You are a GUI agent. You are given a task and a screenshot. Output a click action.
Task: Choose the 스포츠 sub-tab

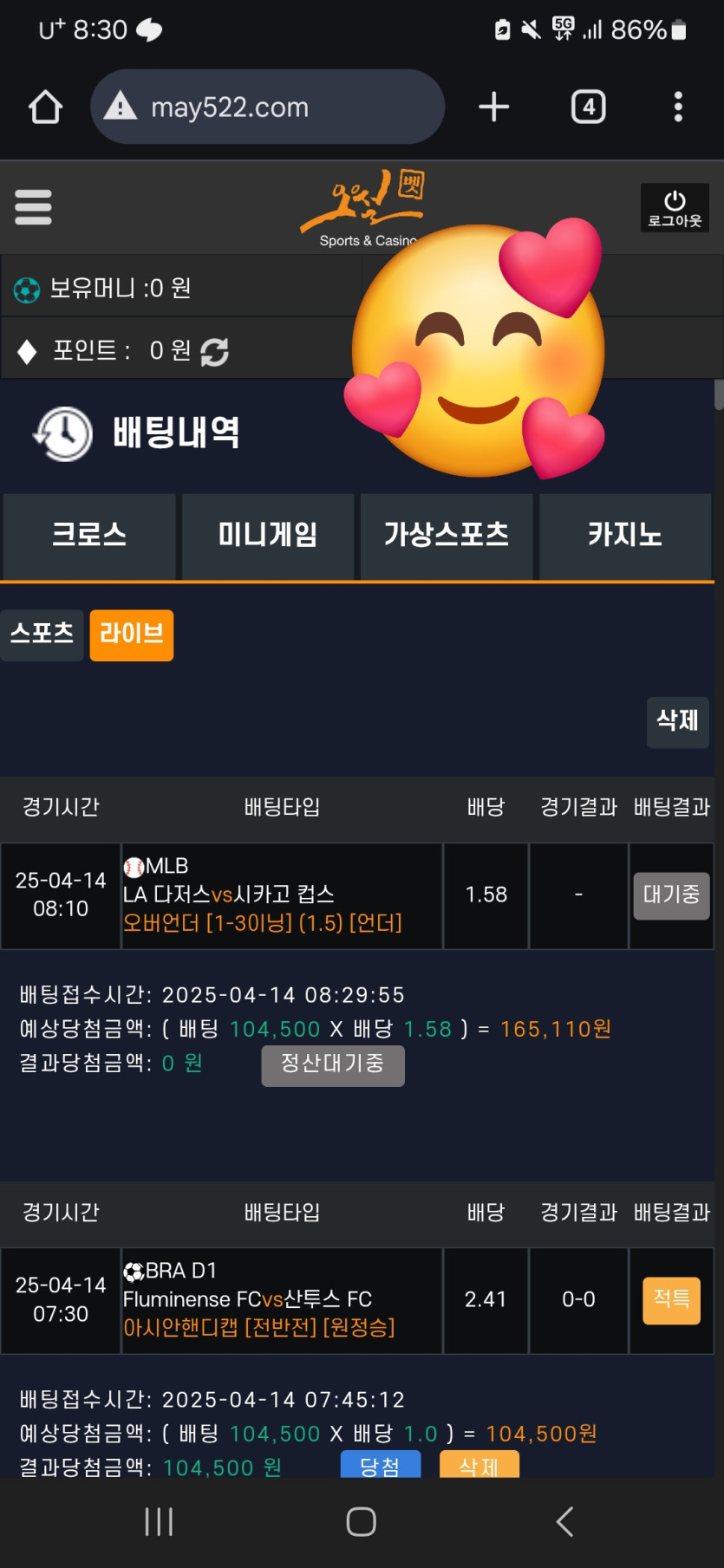tap(42, 634)
